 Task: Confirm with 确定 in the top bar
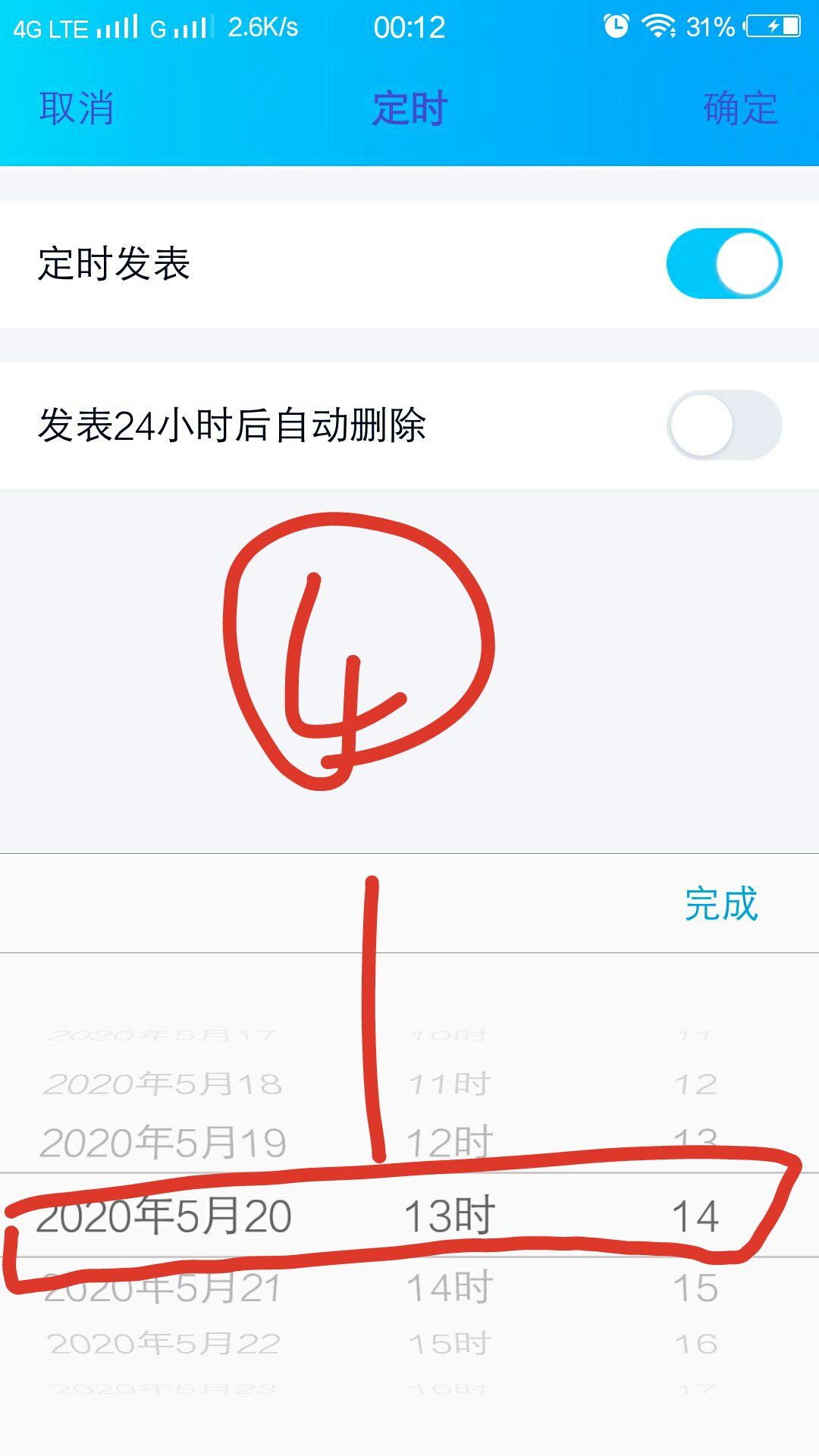point(740,108)
